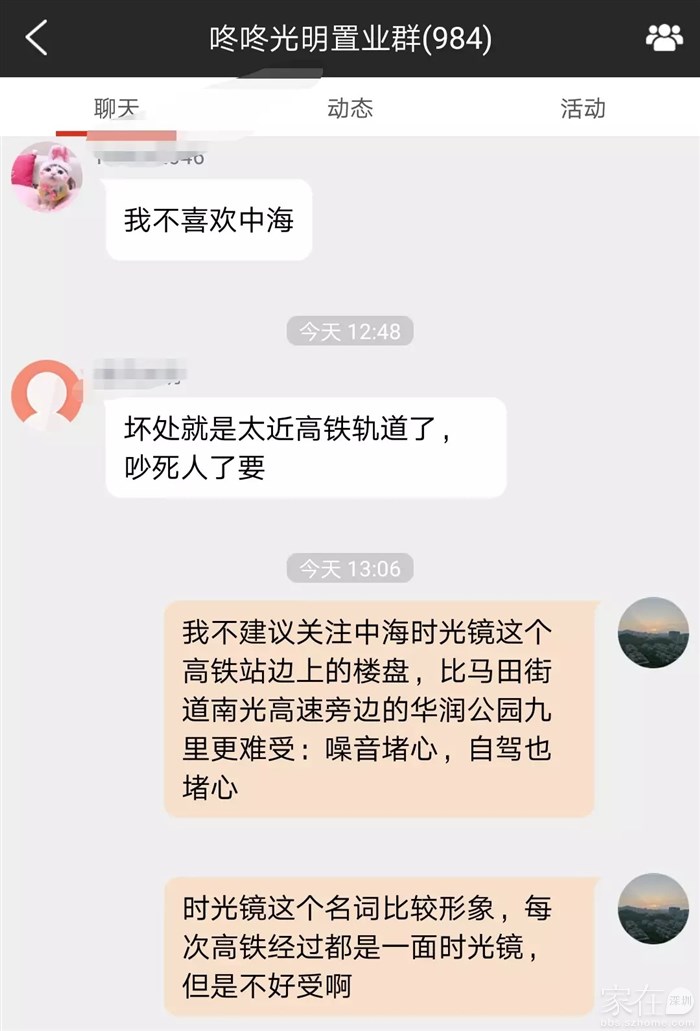
Task: Select the 聊天 tab
Action: [116, 108]
